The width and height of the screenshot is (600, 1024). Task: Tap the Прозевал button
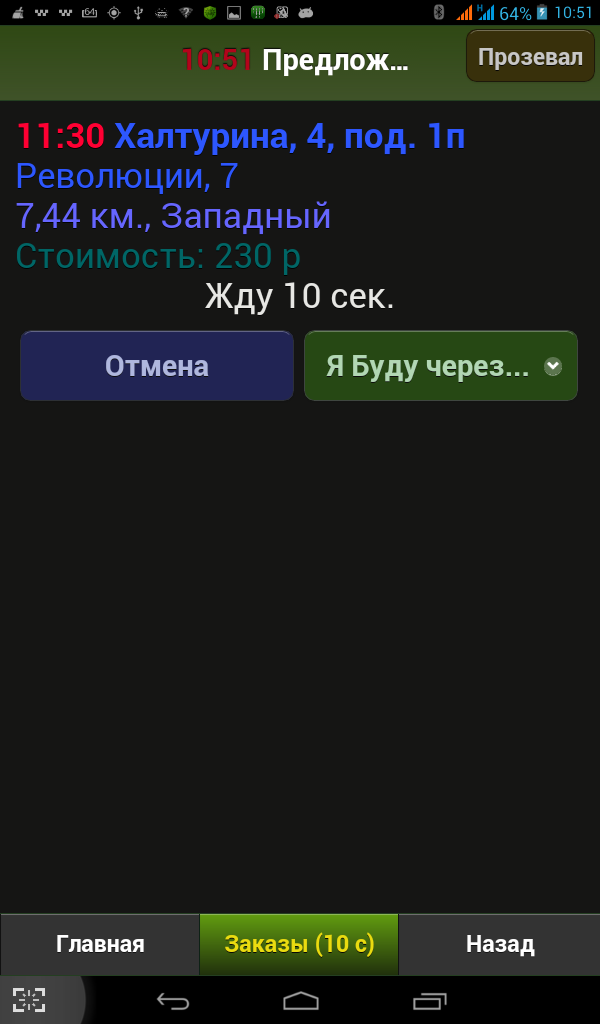[x=530, y=57]
